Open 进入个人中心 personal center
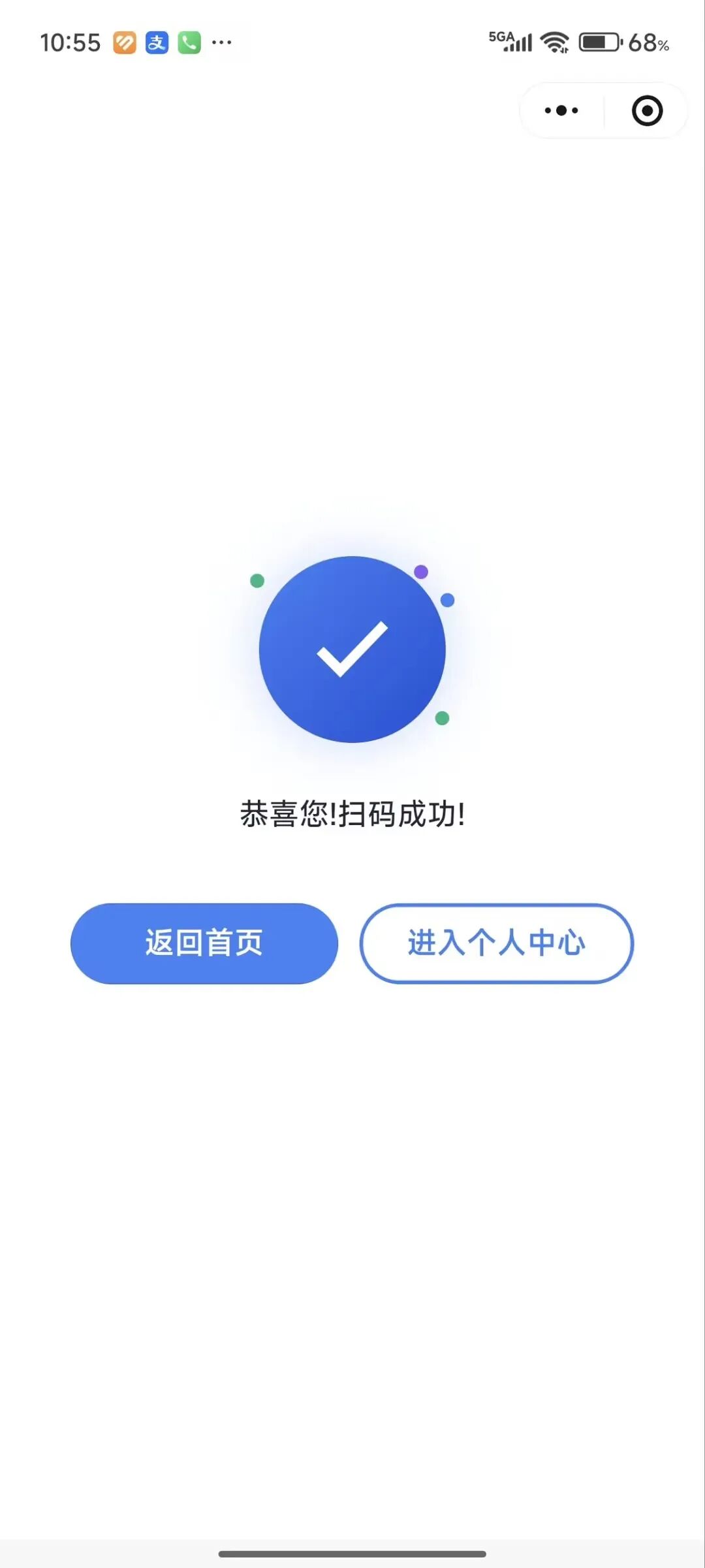705x1568 pixels. [x=496, y=943]
